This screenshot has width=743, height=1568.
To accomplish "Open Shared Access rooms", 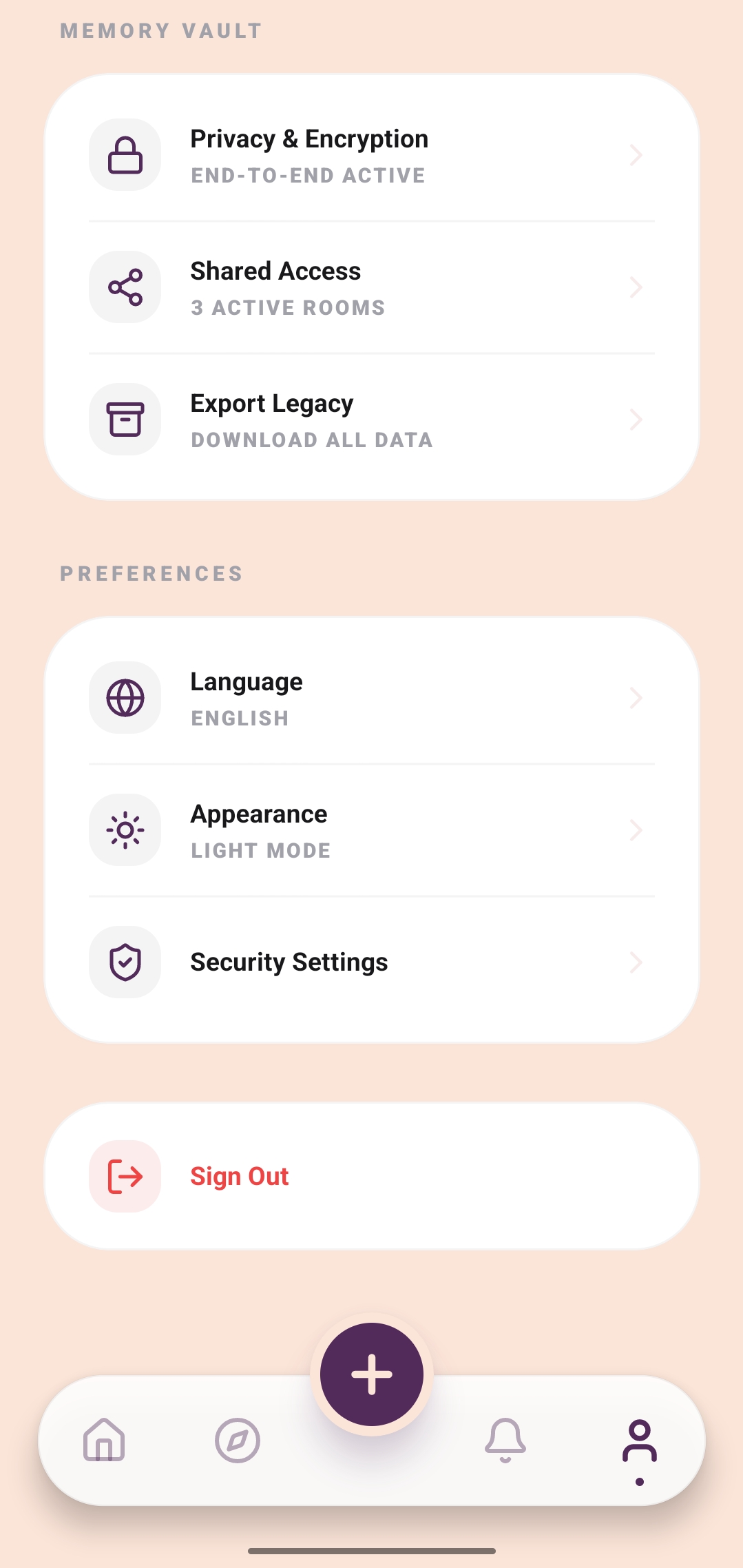I will [x=371, y=287].
